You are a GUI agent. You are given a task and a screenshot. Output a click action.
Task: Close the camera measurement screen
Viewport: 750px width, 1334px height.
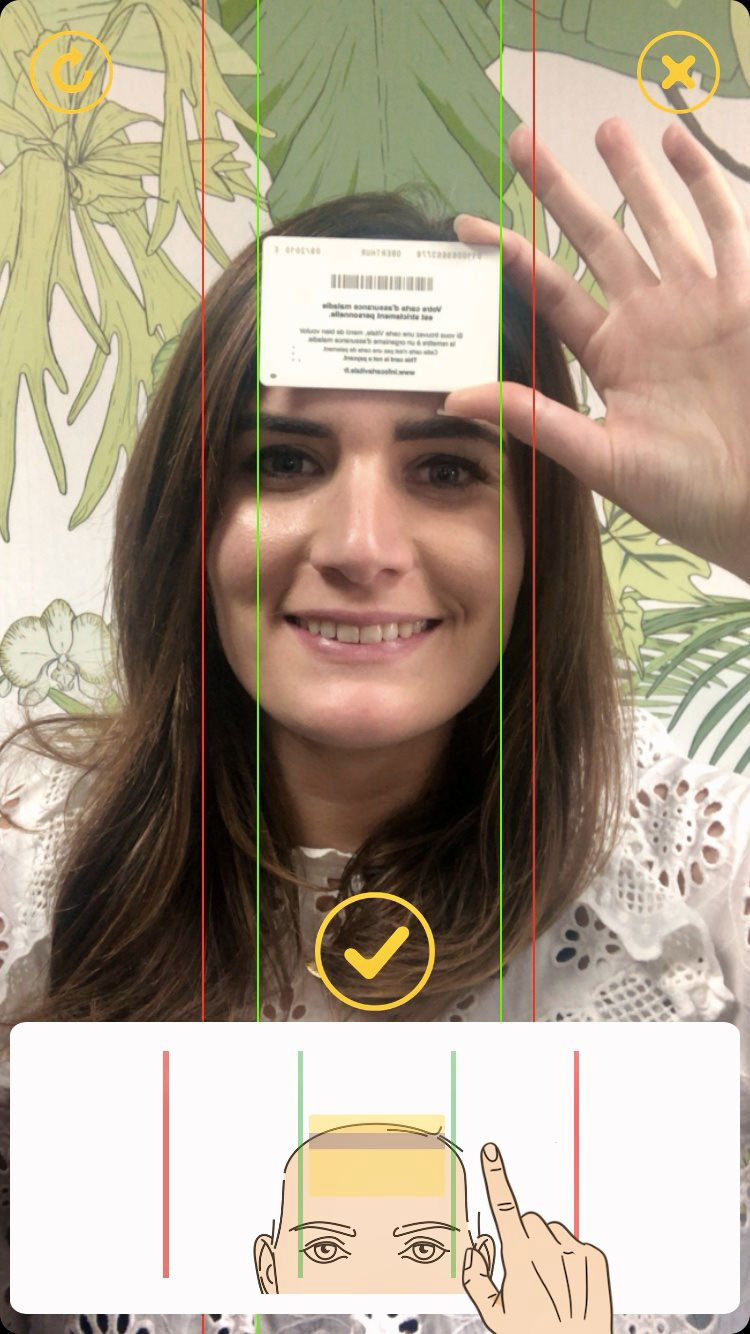[678, 72]
